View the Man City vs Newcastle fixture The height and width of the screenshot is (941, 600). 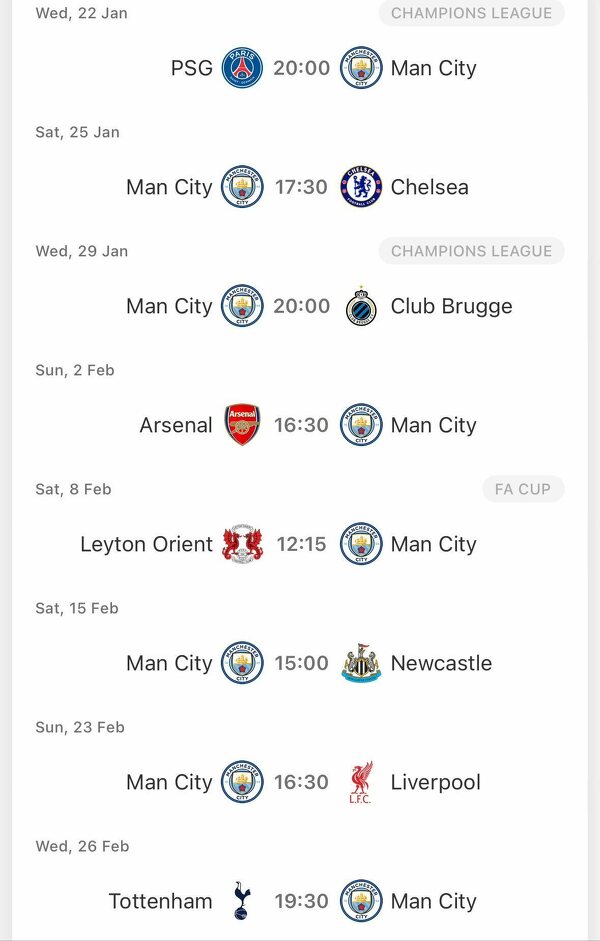301,663
